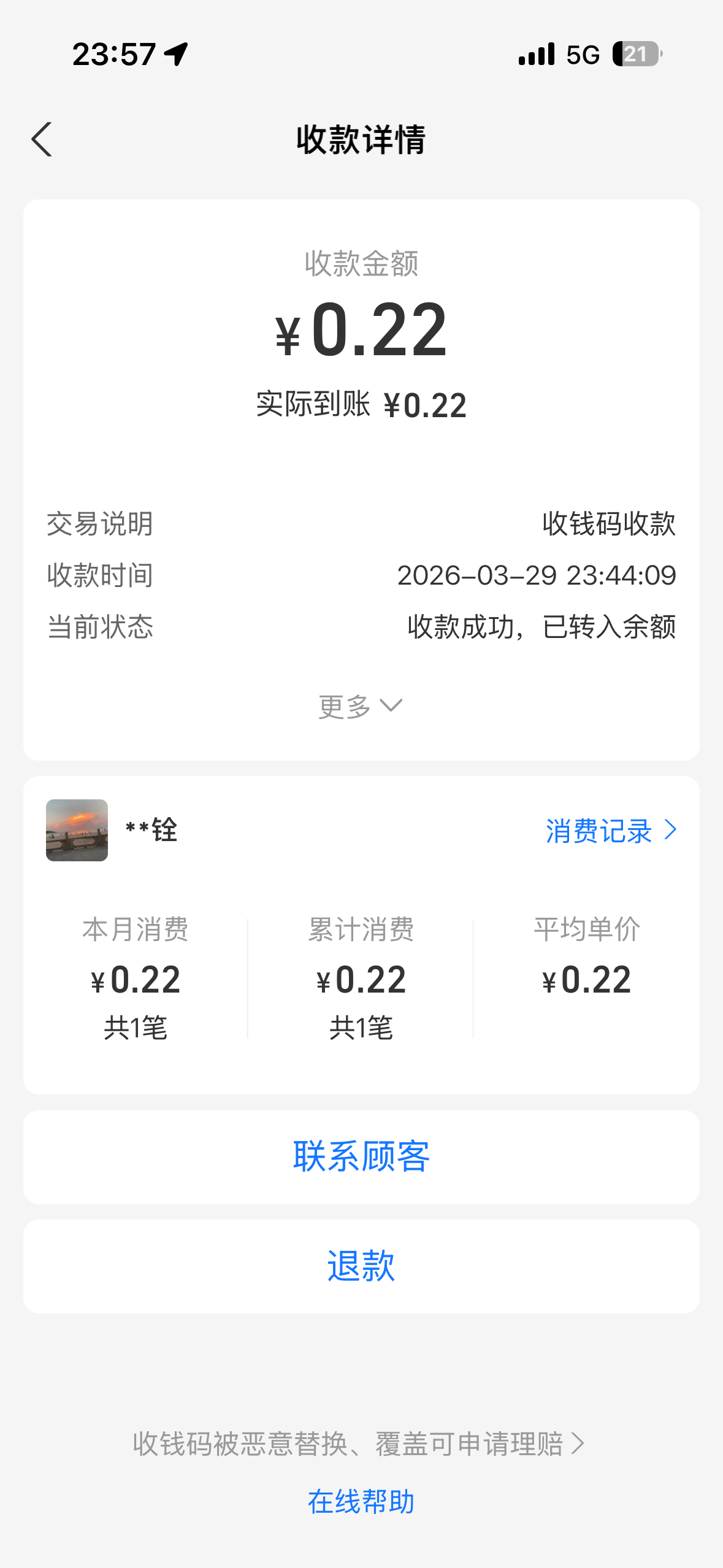Open 消费记录 for this customer
The height and width of the screenshot is (1568, 723).
point(611,831)
